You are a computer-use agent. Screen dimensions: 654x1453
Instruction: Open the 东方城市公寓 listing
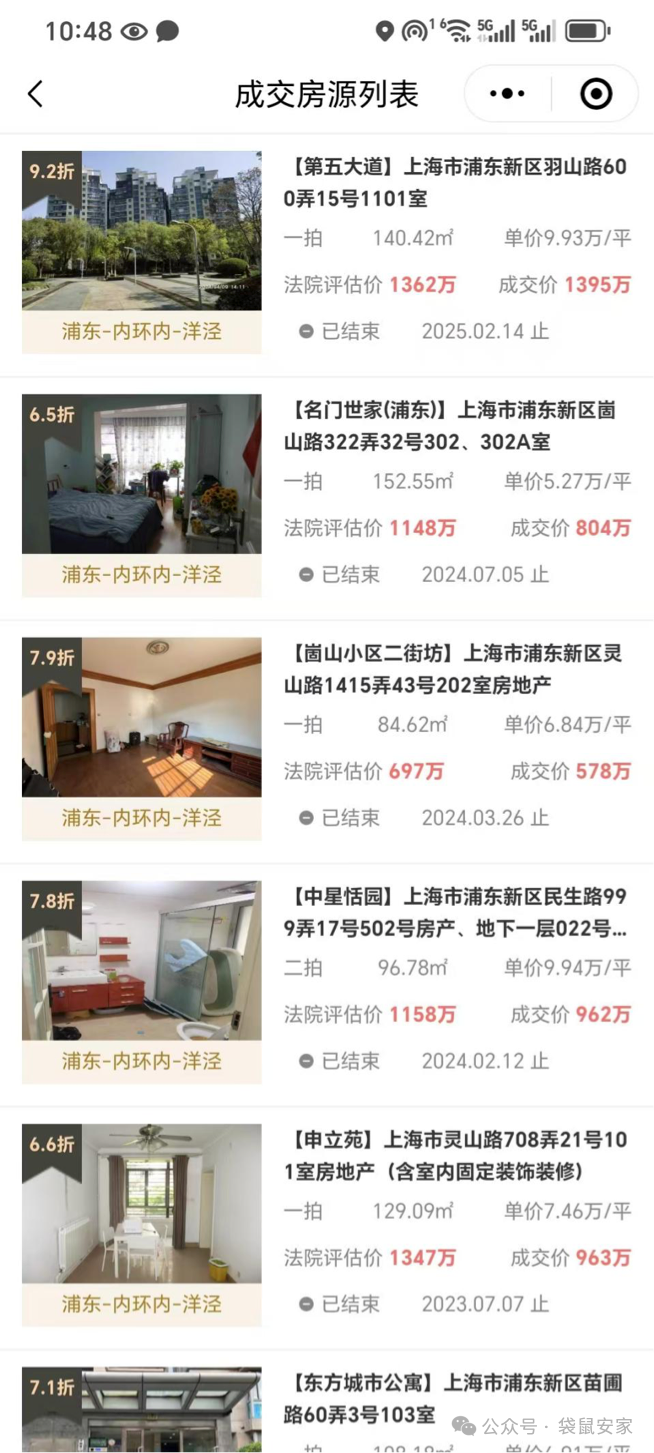[x=456, y=1398]
